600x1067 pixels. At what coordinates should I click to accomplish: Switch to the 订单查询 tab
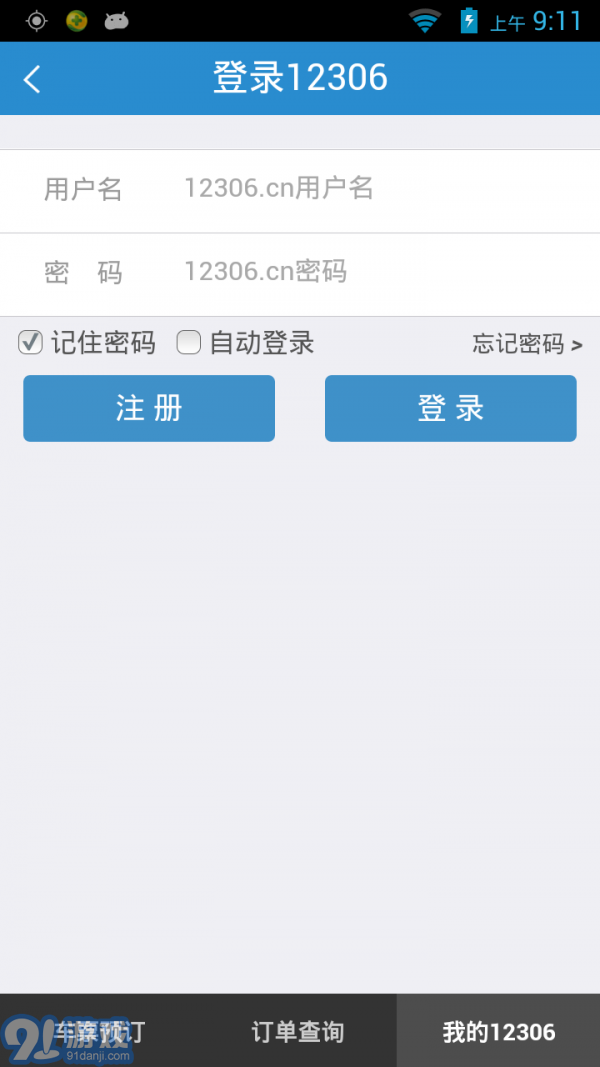tap(298, 1031)
